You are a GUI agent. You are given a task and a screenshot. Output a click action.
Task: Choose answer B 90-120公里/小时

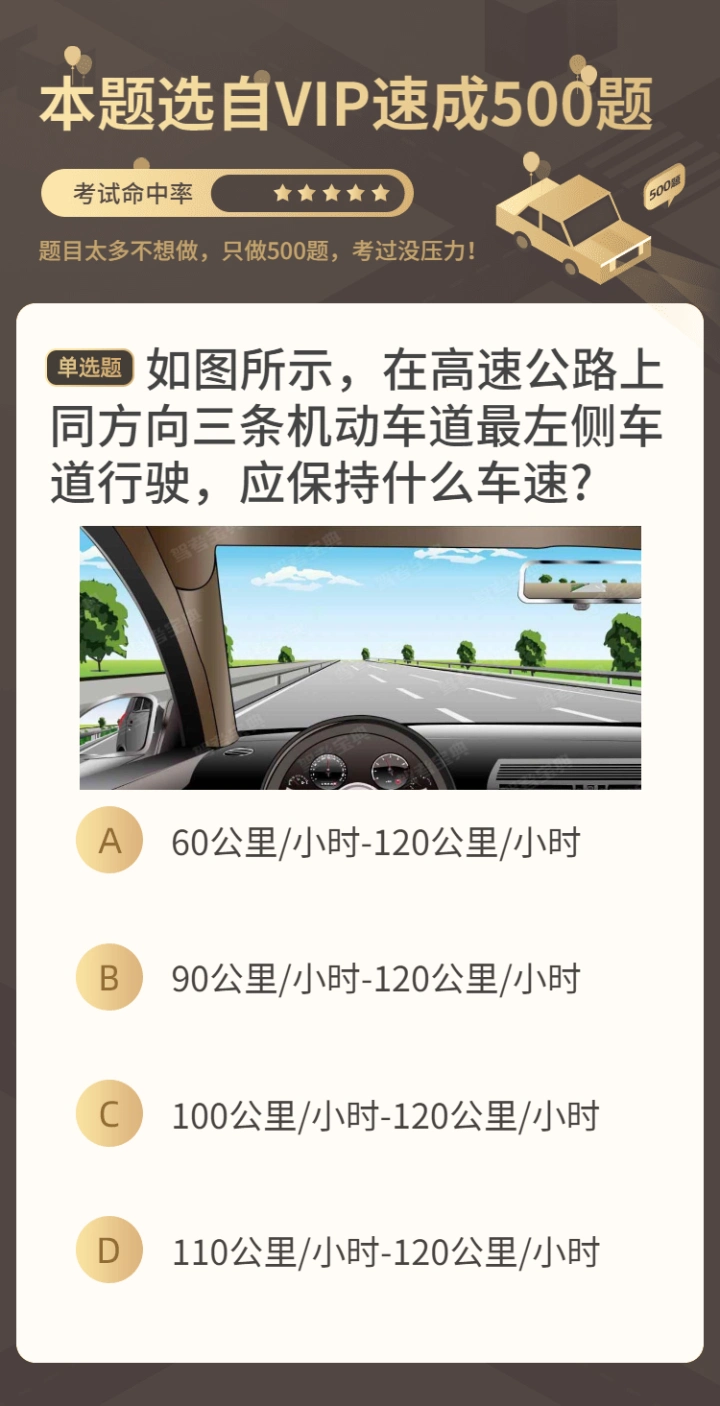tap(110, 977)
